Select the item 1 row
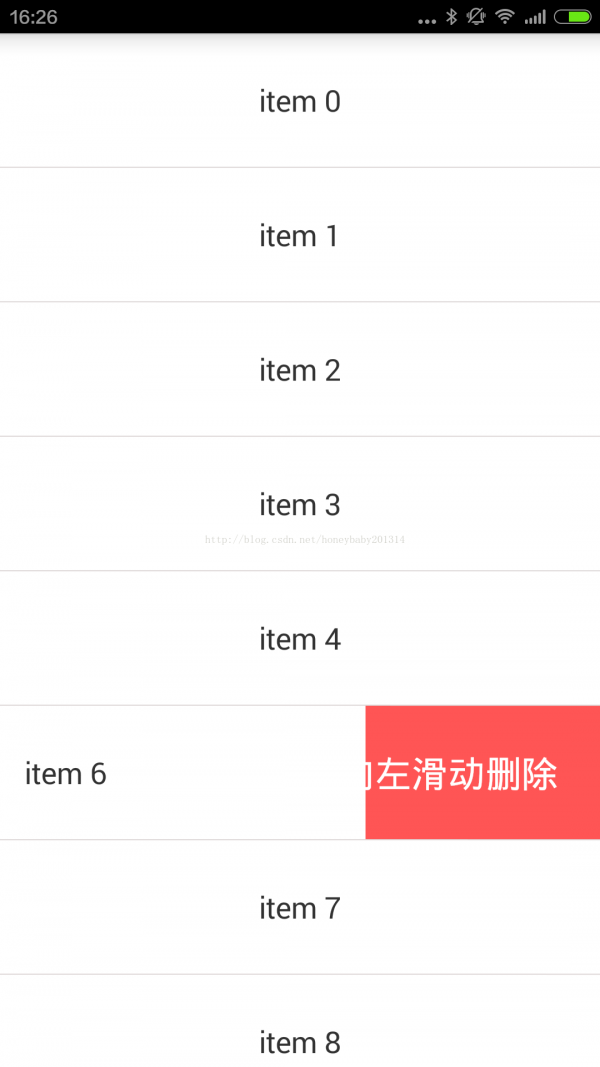 (x=300, y=235)
